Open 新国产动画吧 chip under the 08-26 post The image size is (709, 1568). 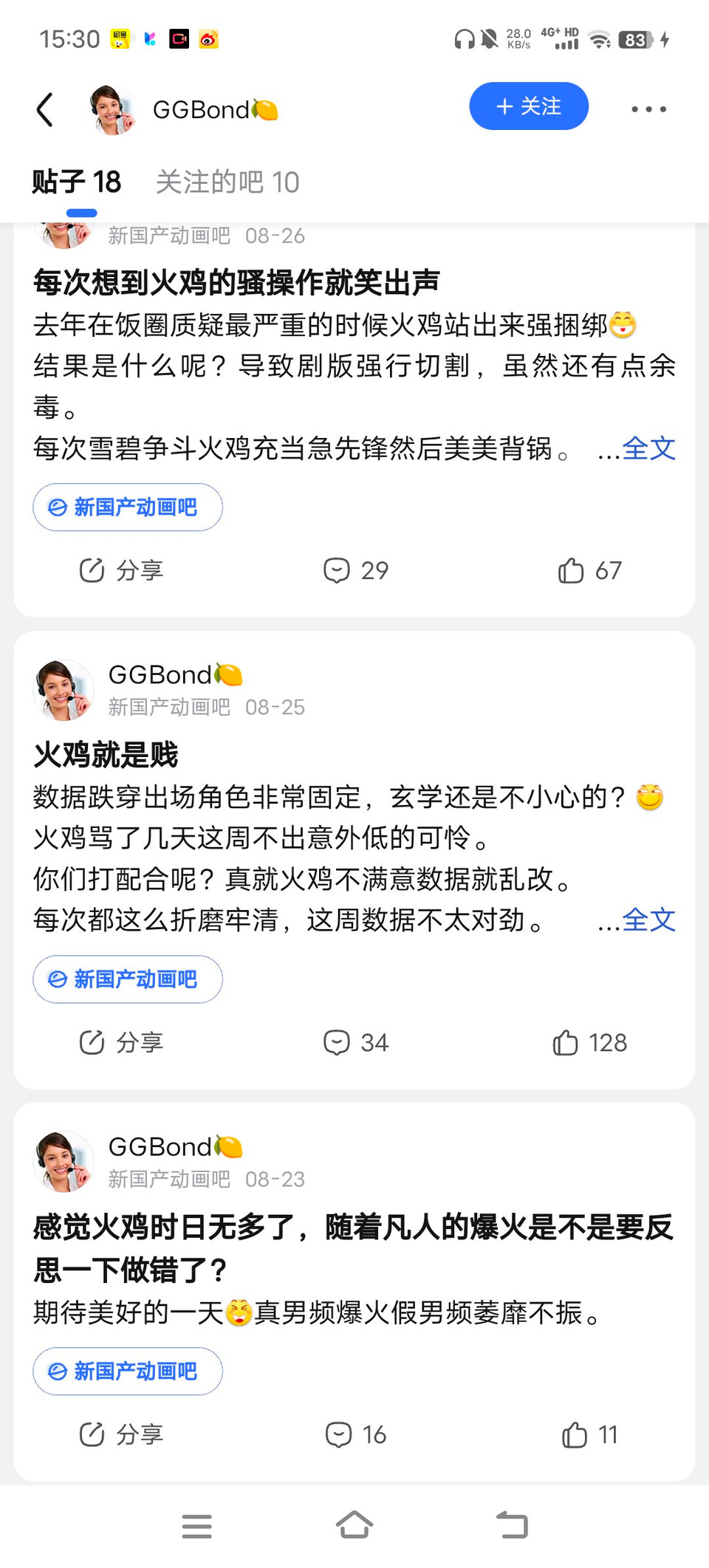point(128,507)
